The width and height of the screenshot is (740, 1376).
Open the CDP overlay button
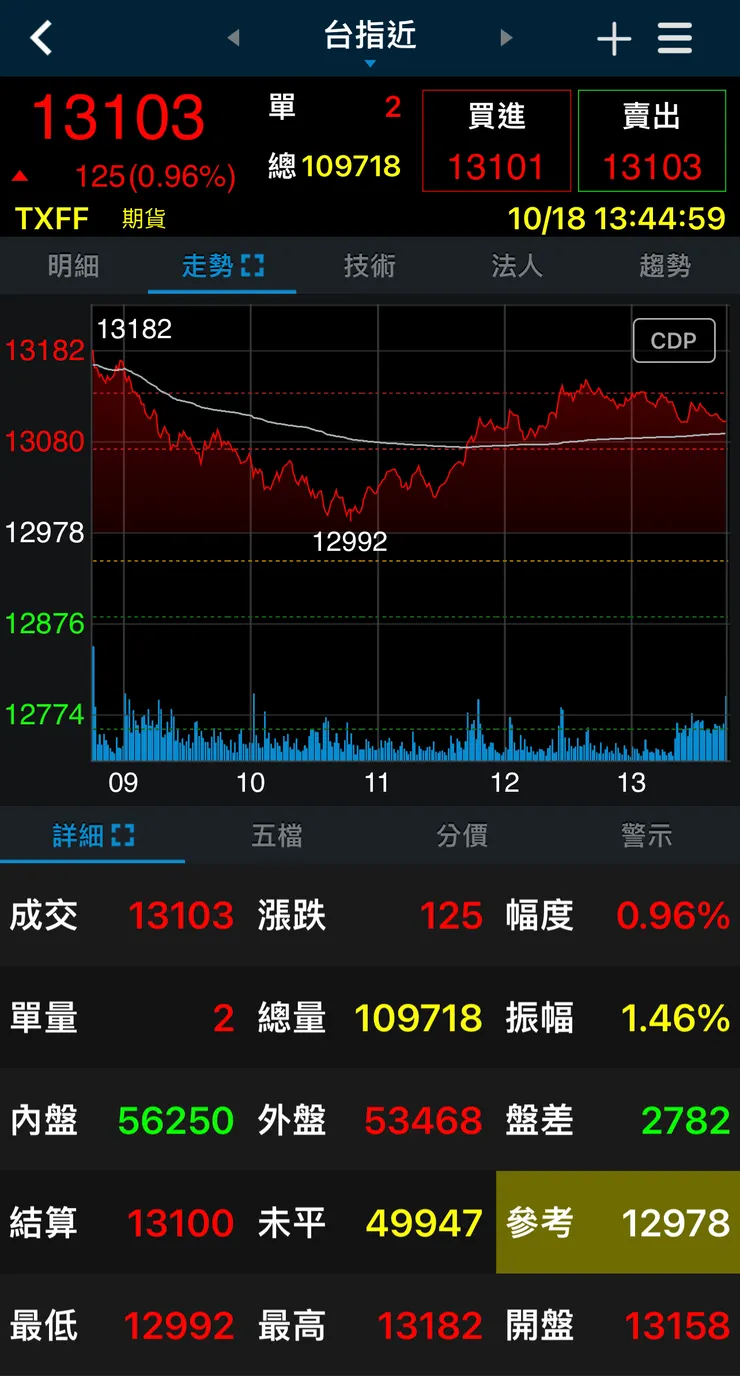click(x=674, y=340)
